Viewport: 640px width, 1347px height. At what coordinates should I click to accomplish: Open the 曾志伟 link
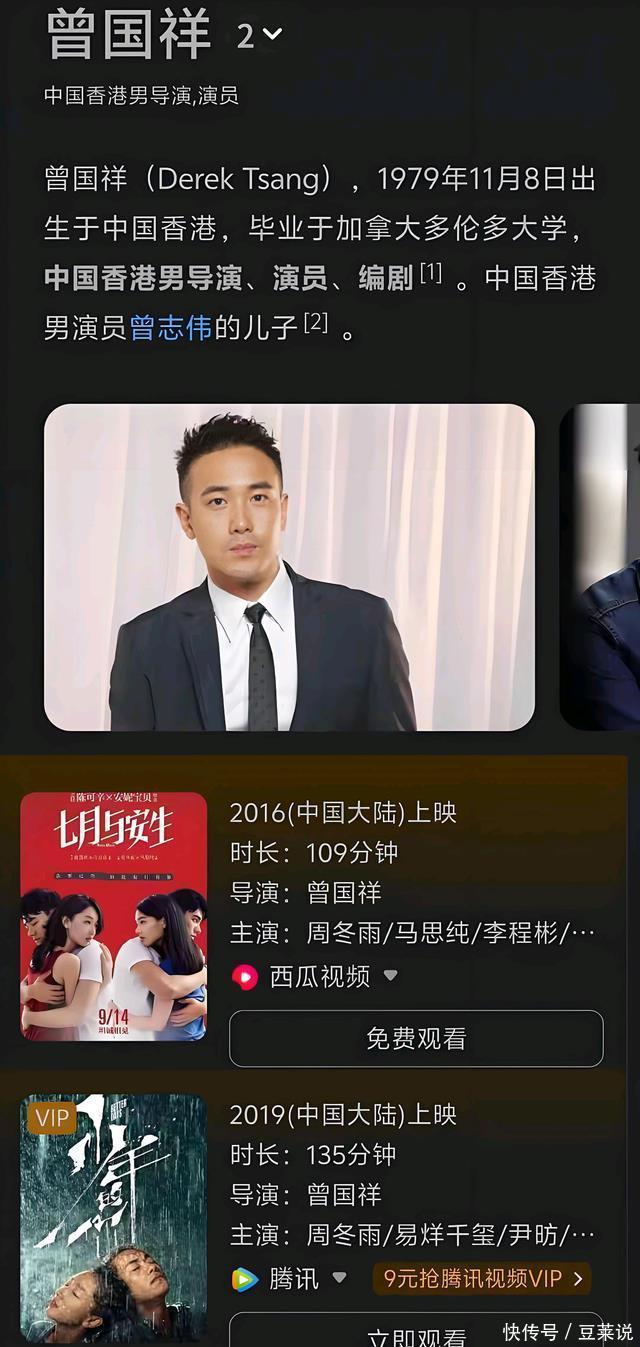click(171, 328)
